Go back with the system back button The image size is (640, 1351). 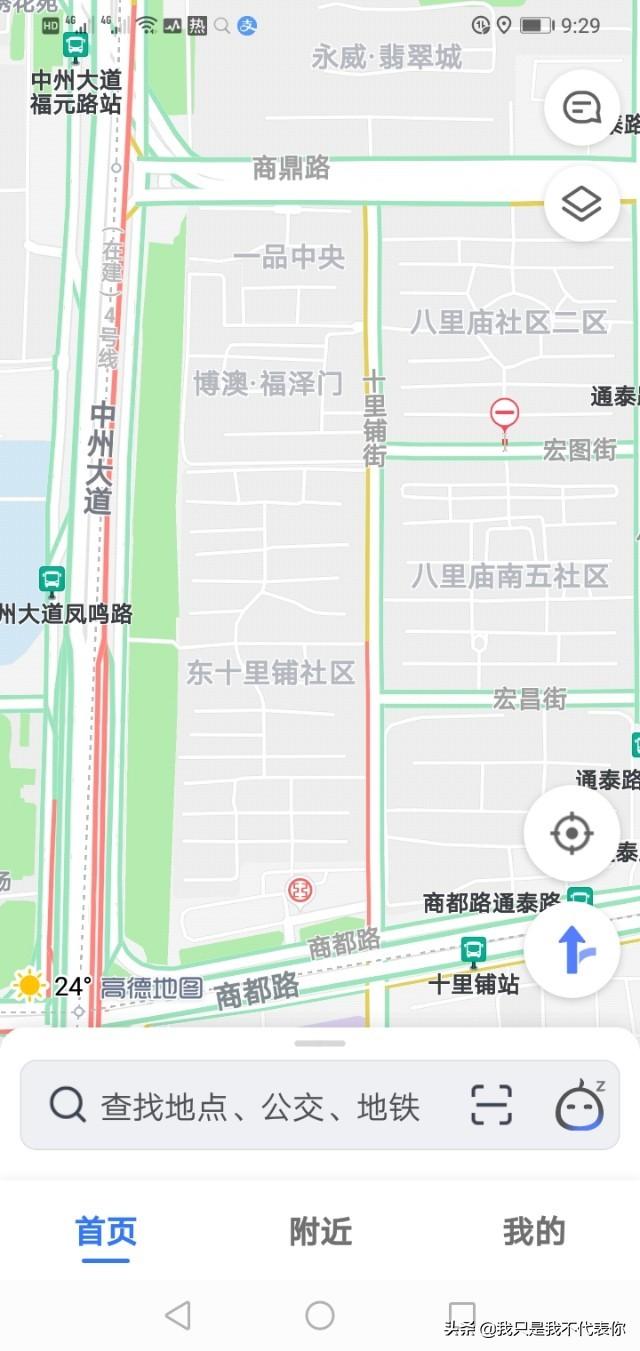click(178, 1315)
